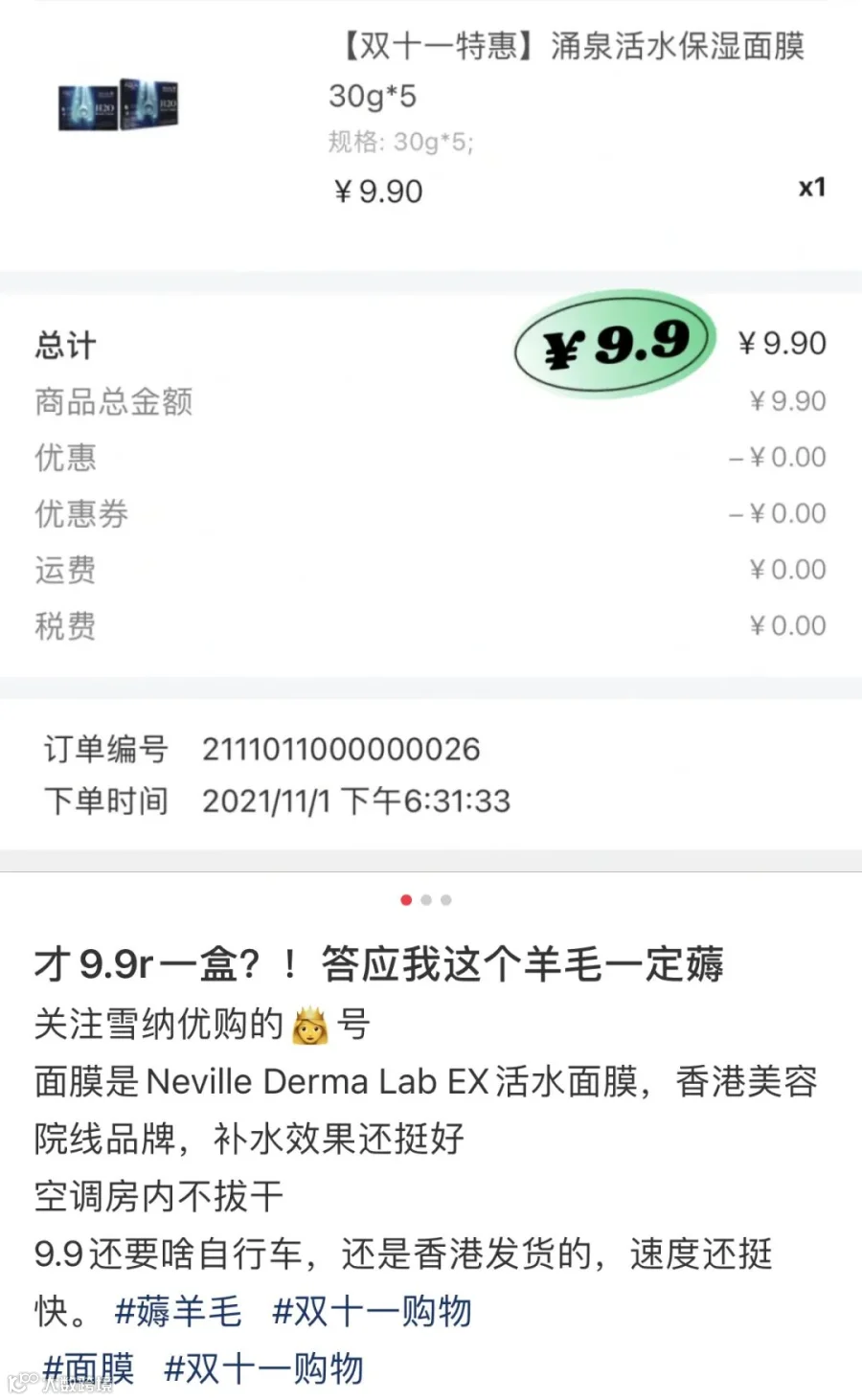The height and width of the screenshot is (1400, 862).
Task: Open #双十一购物 hashtag right after #面膜
Action: [264, 1368]
